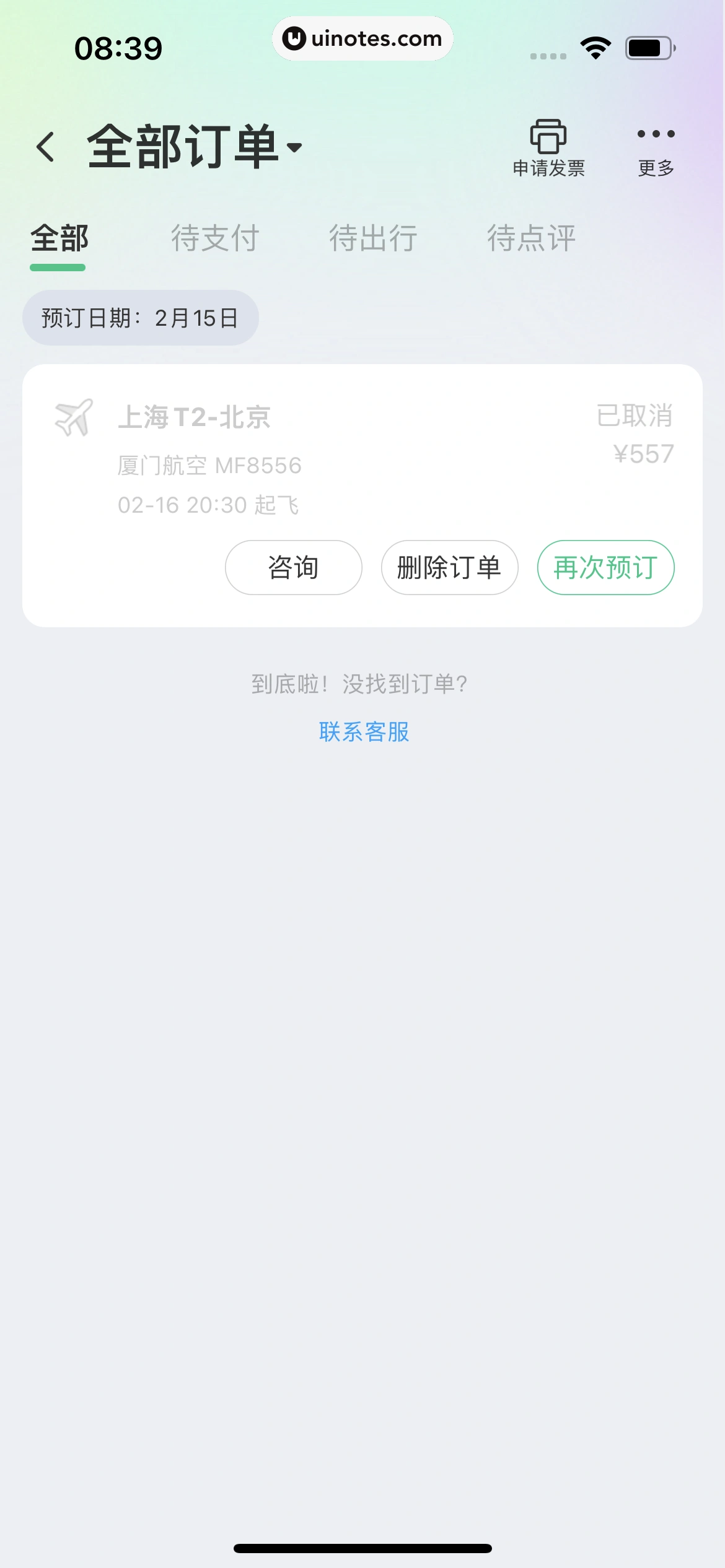Viewport: 725px width, 1568px height.
Task: Click the back arrow to return
Action: 46,147
